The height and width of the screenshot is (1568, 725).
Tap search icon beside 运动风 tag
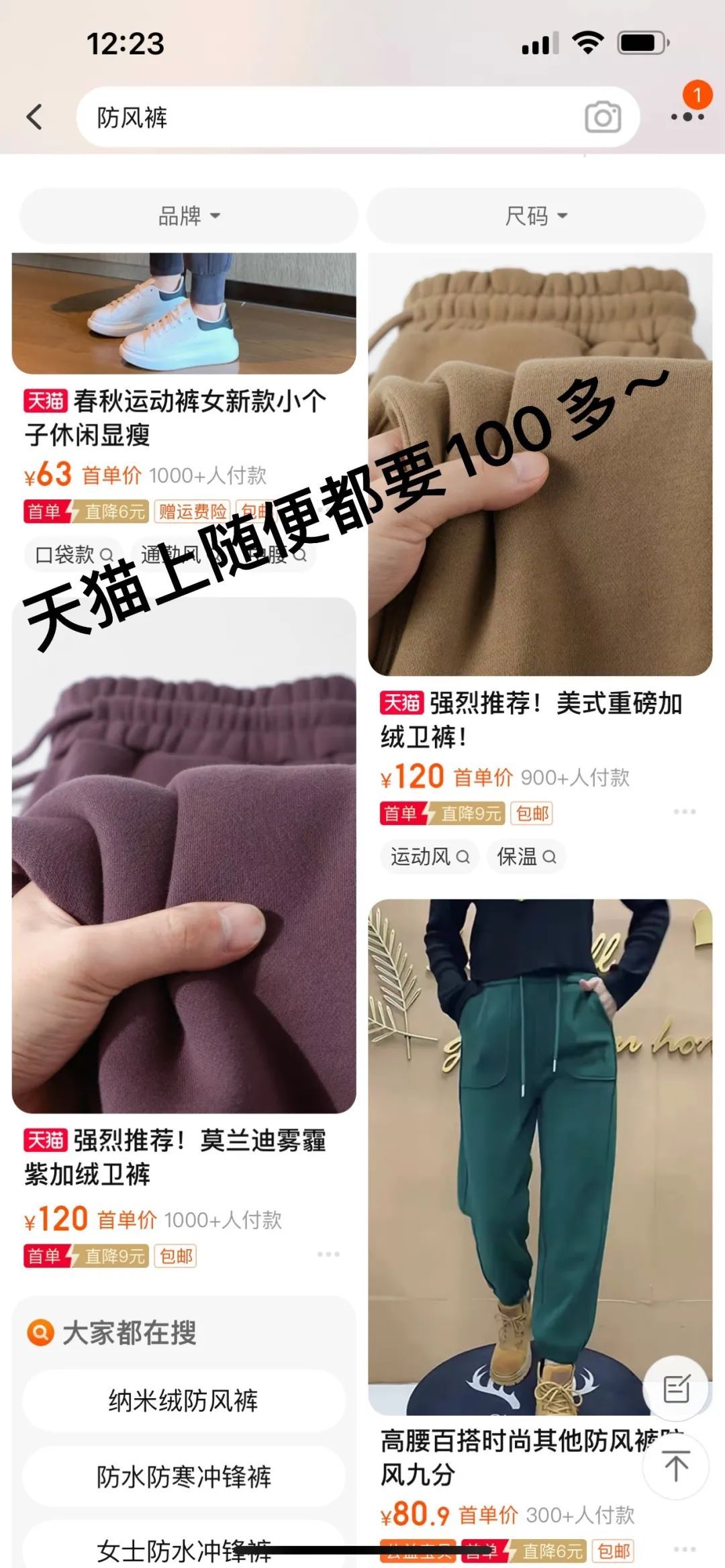[463, 857]
